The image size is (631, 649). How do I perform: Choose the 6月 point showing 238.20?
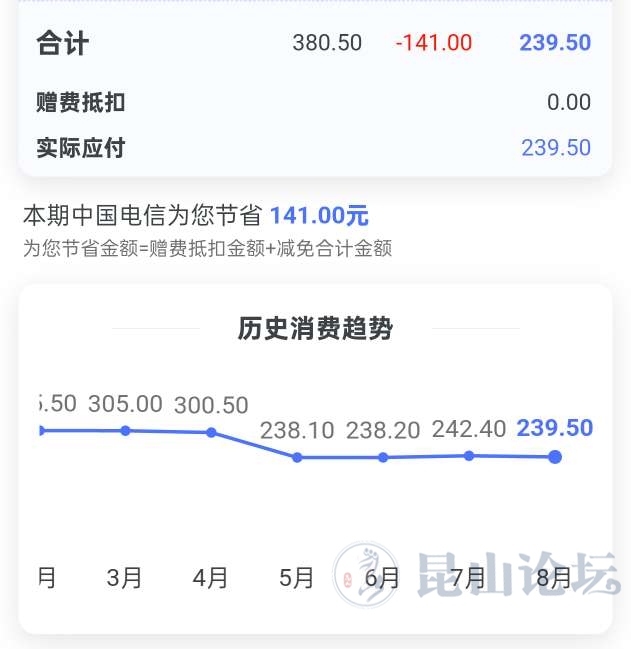[383, 457]
